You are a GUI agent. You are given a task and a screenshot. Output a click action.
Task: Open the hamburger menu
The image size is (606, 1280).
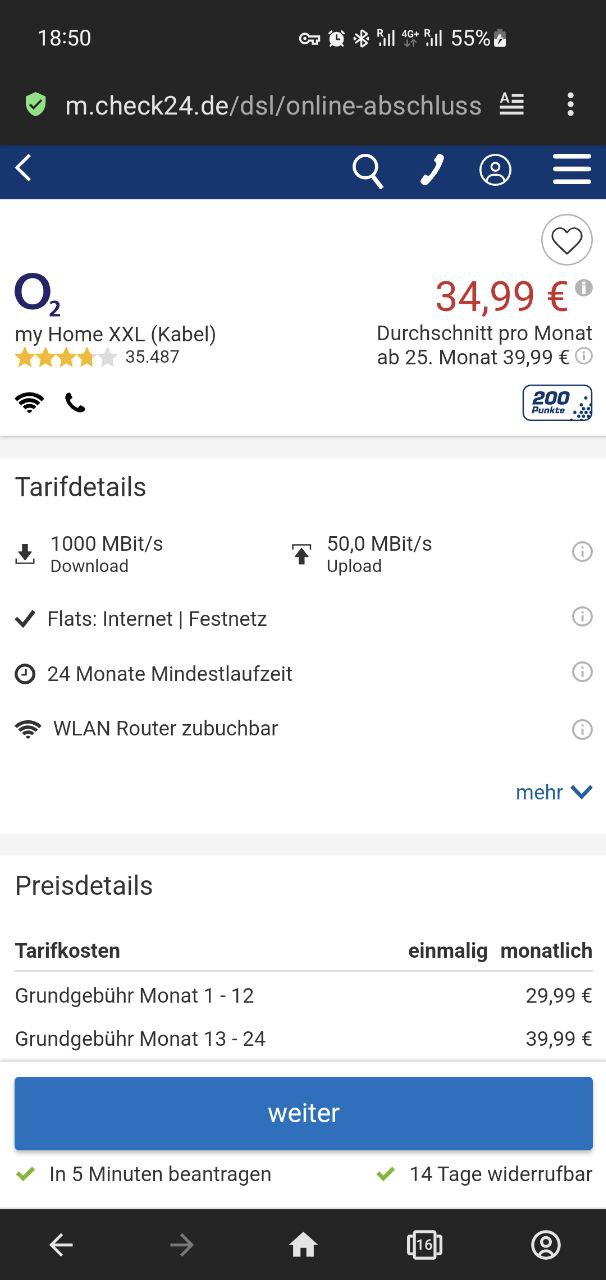coord(572,170)
